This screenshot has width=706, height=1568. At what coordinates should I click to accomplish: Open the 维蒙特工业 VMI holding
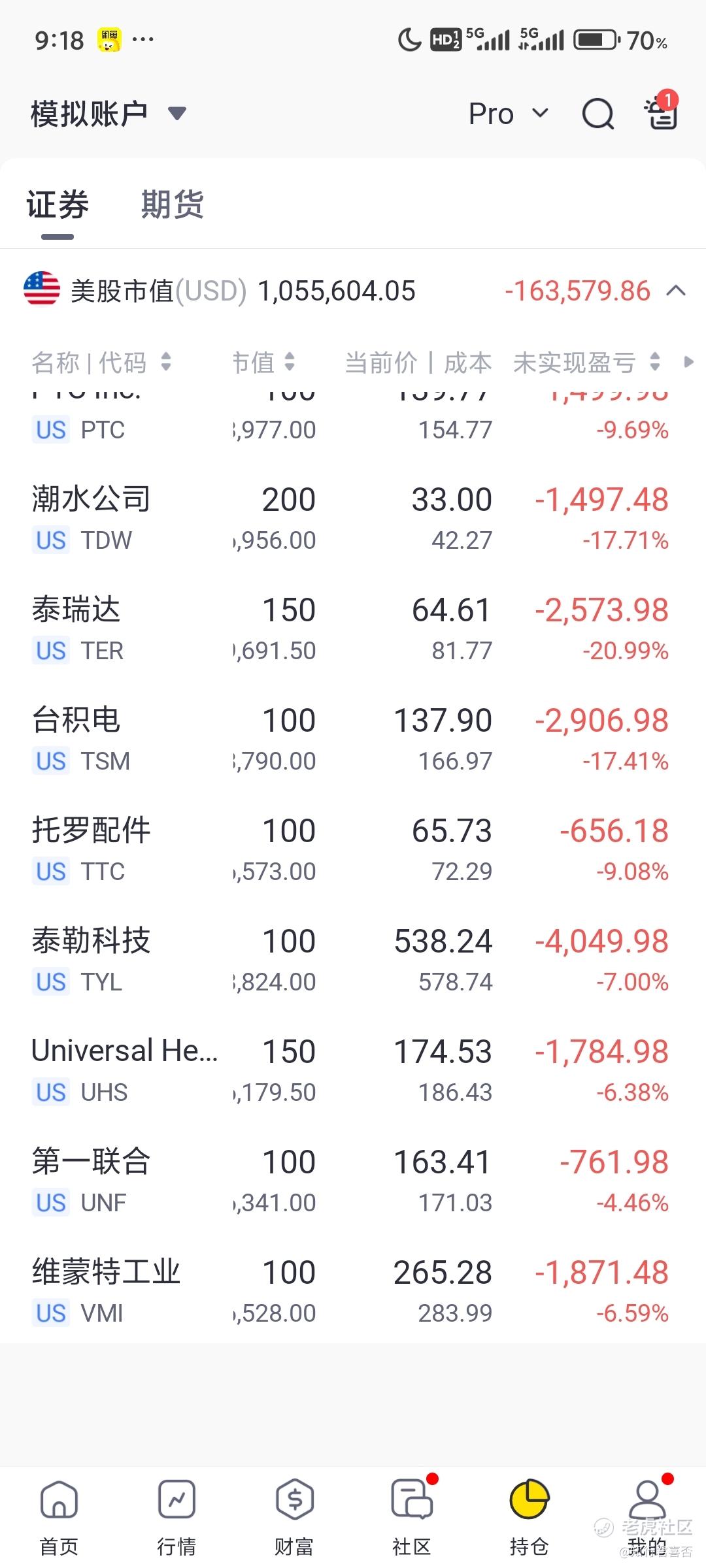click(353, 1291)
